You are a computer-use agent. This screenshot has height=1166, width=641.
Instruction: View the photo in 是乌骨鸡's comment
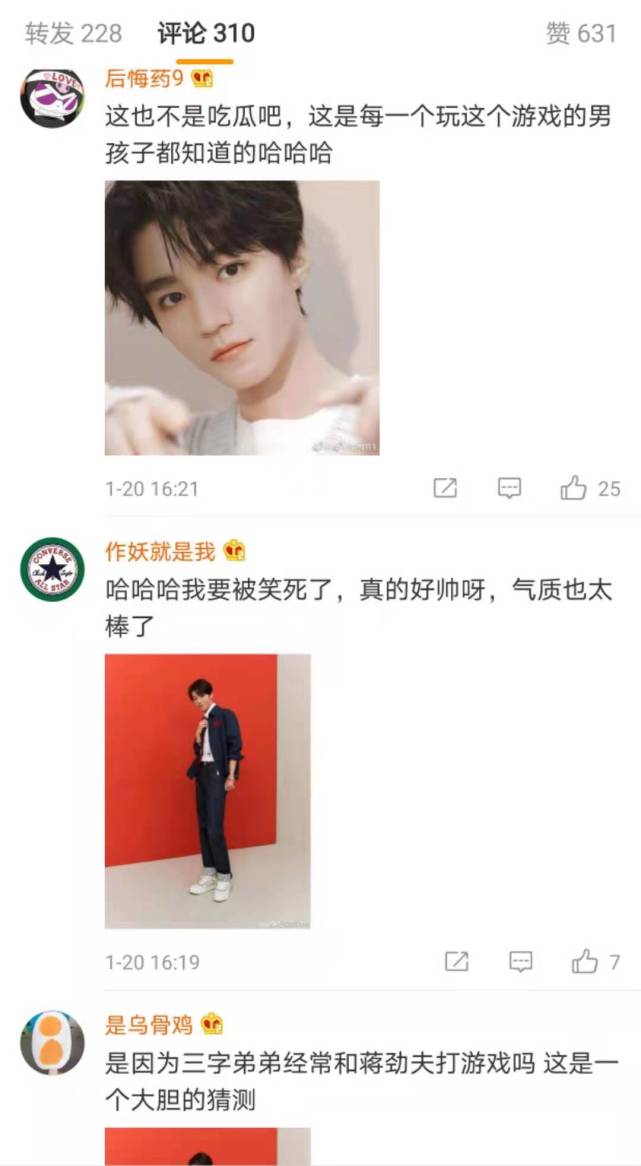tap(207, 1146)
